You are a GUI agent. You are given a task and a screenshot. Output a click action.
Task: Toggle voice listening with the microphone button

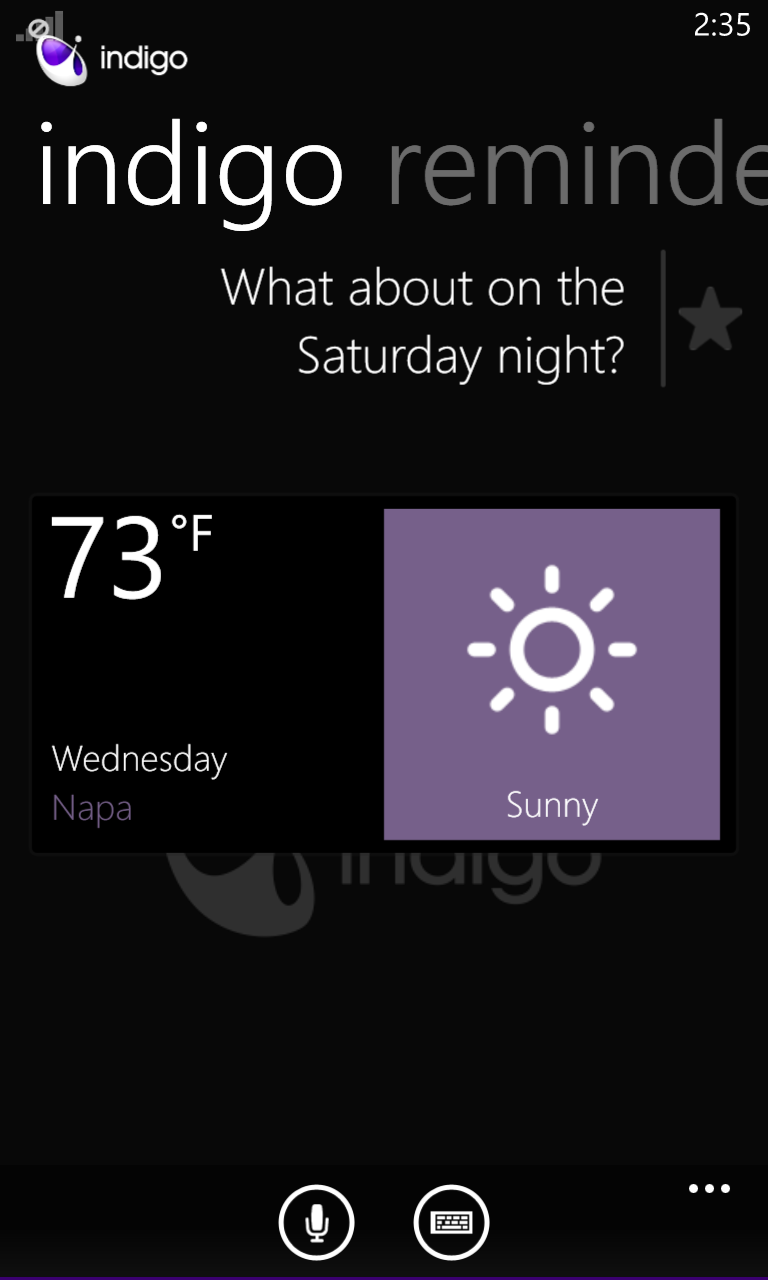coord(316,1222)
